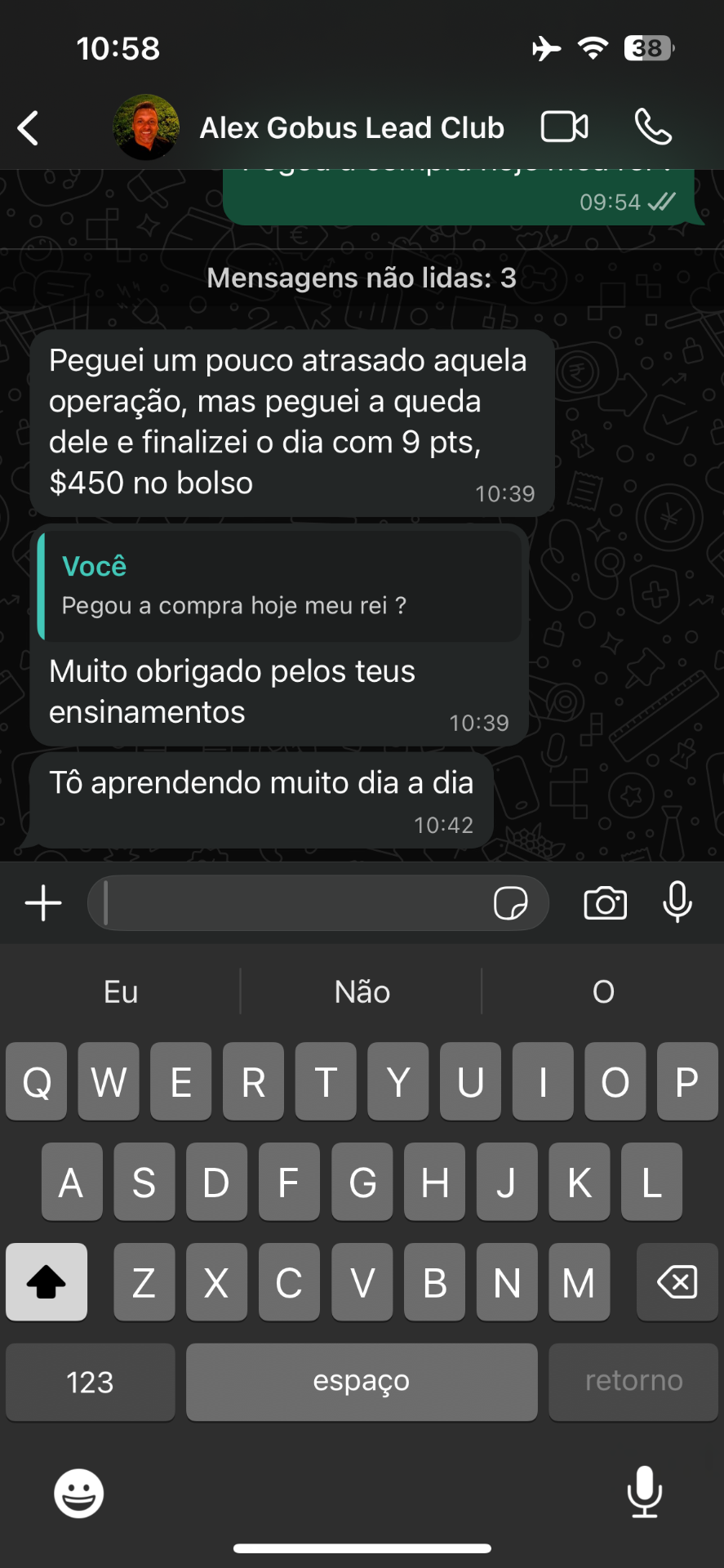Tap the shift key on the keyboard
Image resolution: width=724 pixels, height=1568 pixels.
pyautogui.click(x=47, y=1282)
